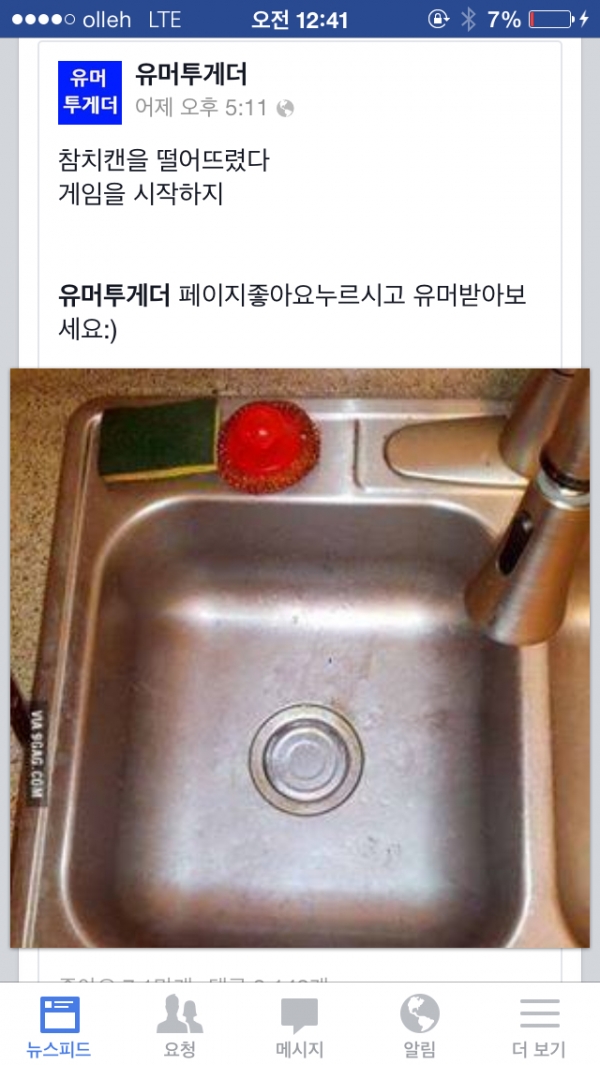
Task: Tap the bold 유머투게더 mention in the post text
Action: pyautogui.click(x=115, y=296)
